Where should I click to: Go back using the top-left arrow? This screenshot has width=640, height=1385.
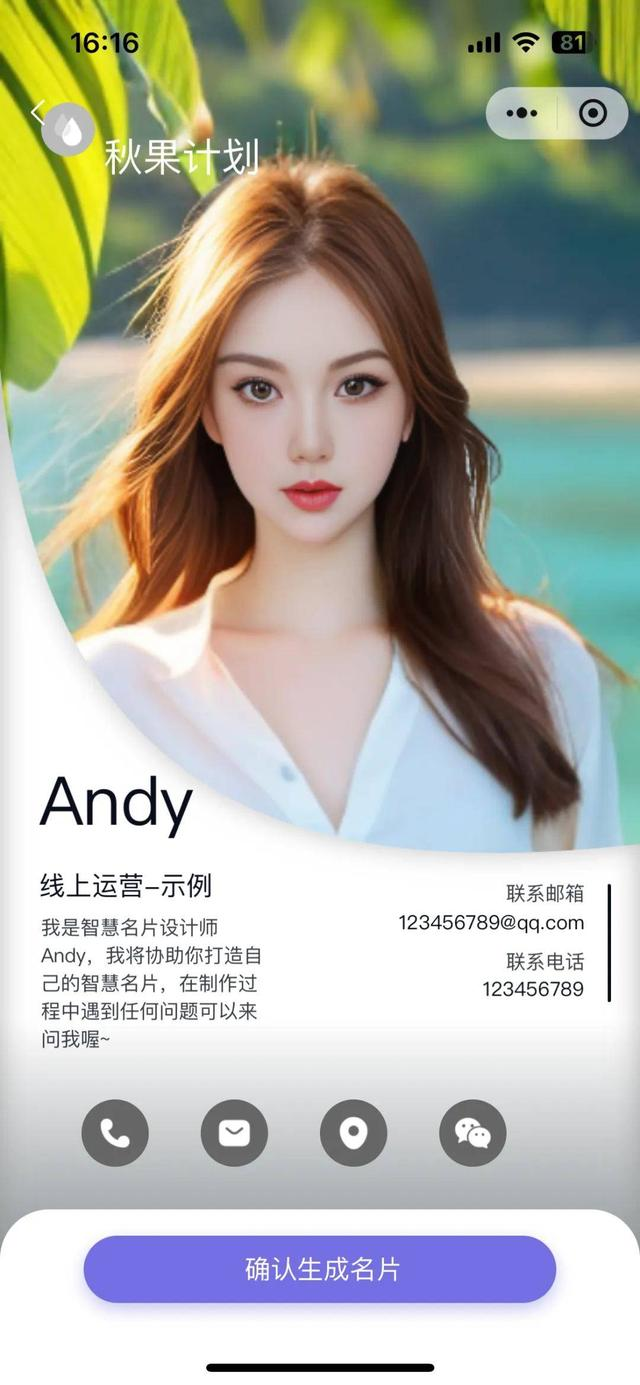click(x=37, y=112)
